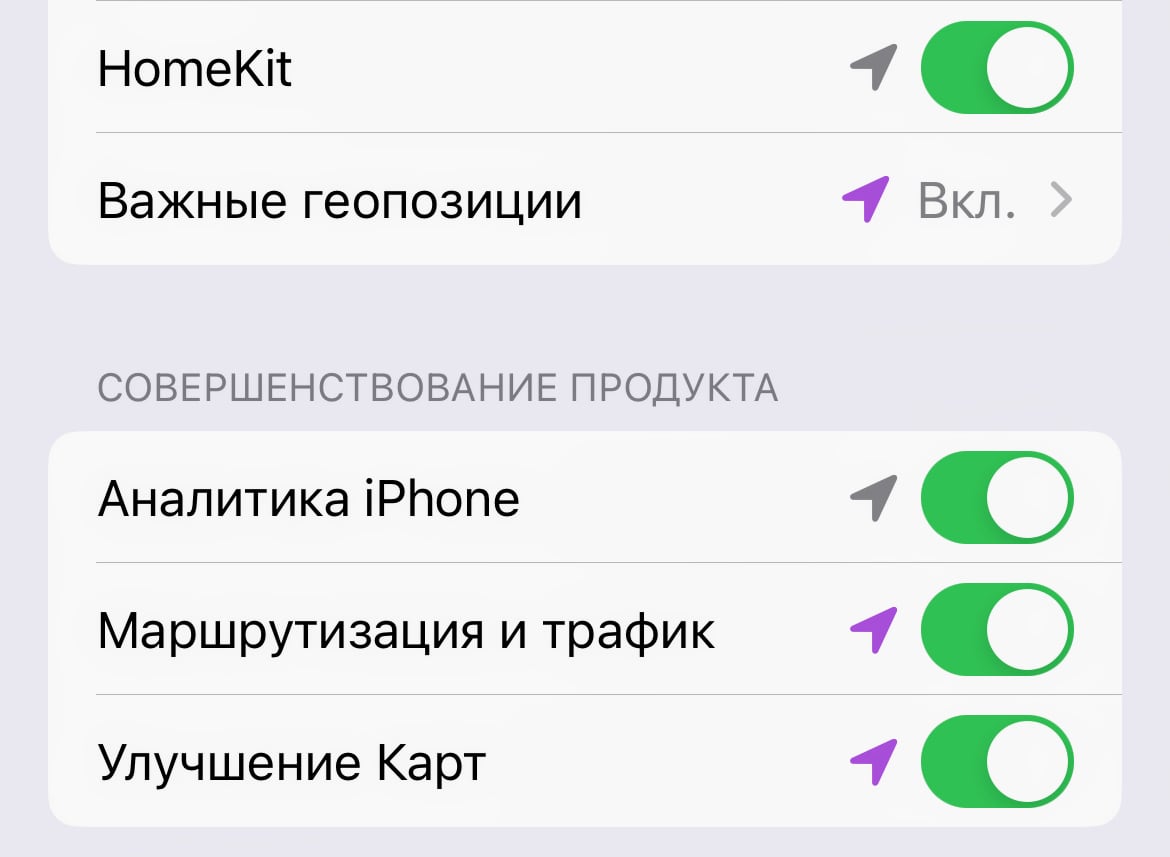Switch off Маршрутизация и трафик

(996, 630)
